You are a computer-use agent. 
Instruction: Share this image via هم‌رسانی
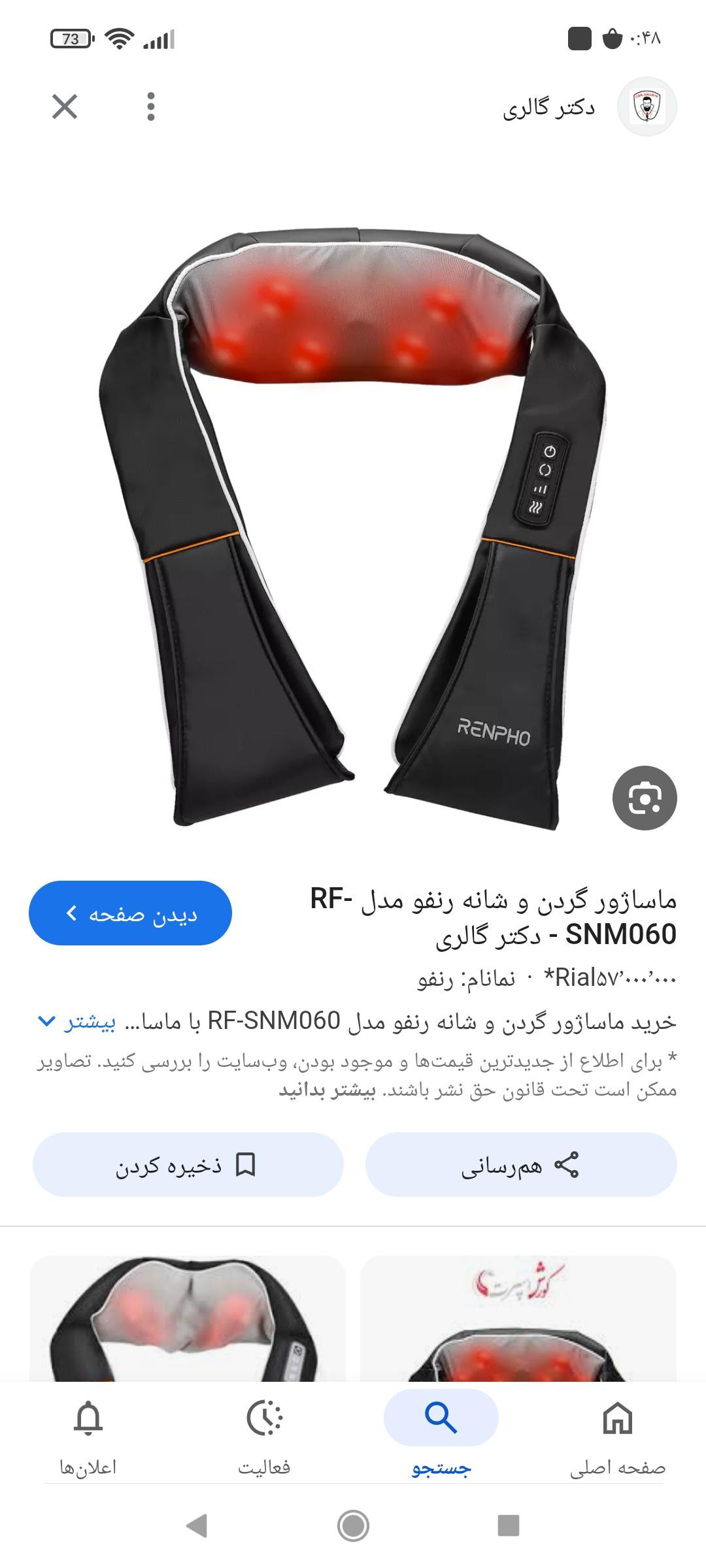click(x=520, y=1165)
